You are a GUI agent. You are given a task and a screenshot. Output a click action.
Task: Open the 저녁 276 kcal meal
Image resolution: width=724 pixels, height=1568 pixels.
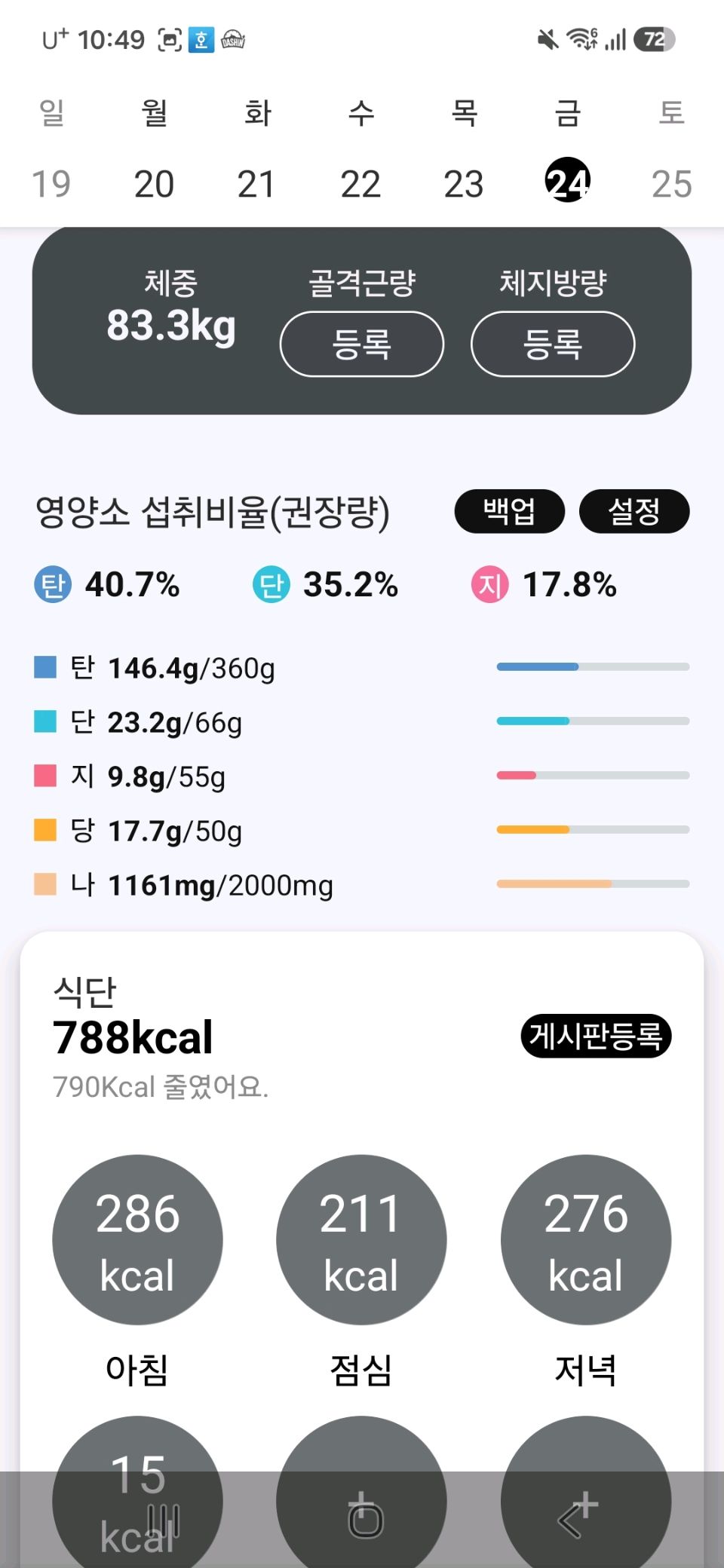586,1239
